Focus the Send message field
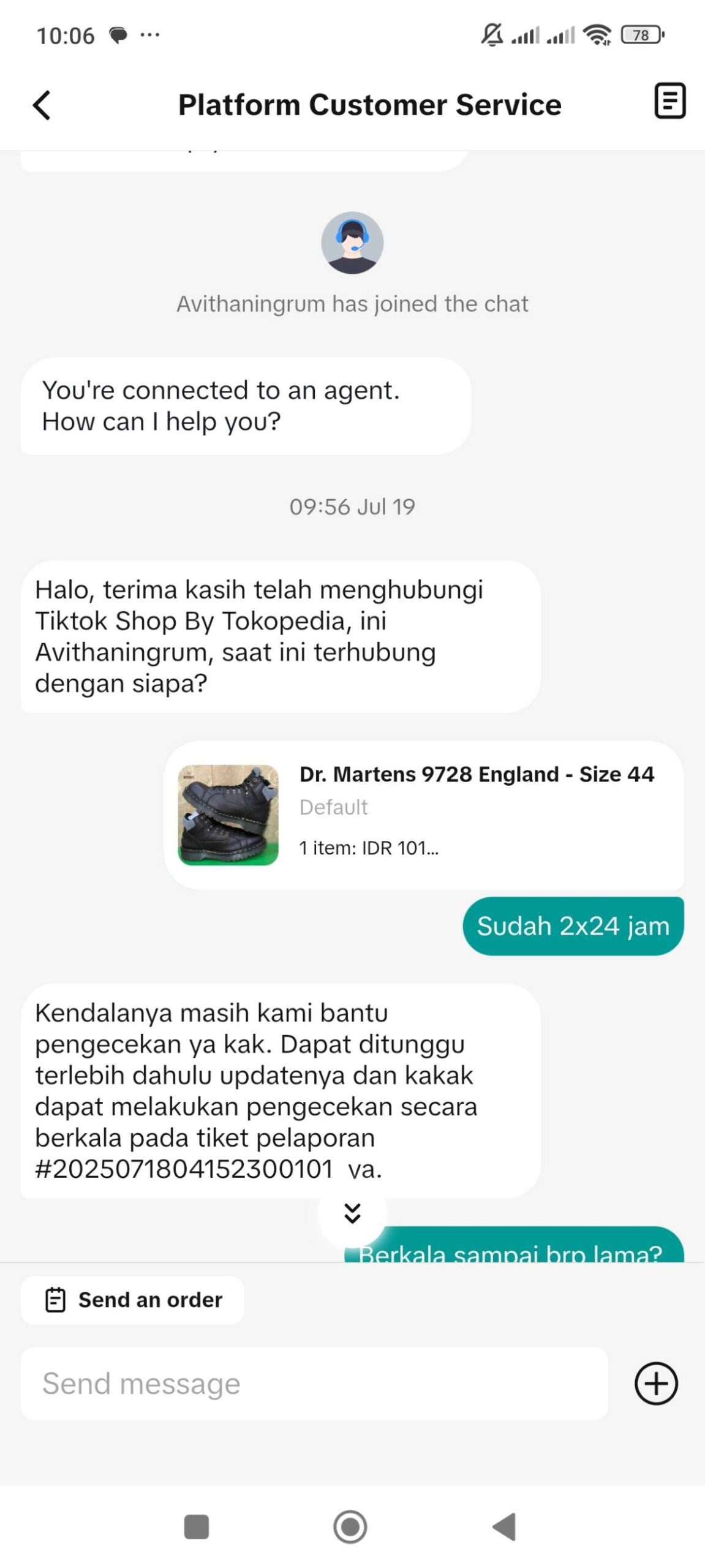The width and height of the screenshot is (705, 1568). point(314,1383)
